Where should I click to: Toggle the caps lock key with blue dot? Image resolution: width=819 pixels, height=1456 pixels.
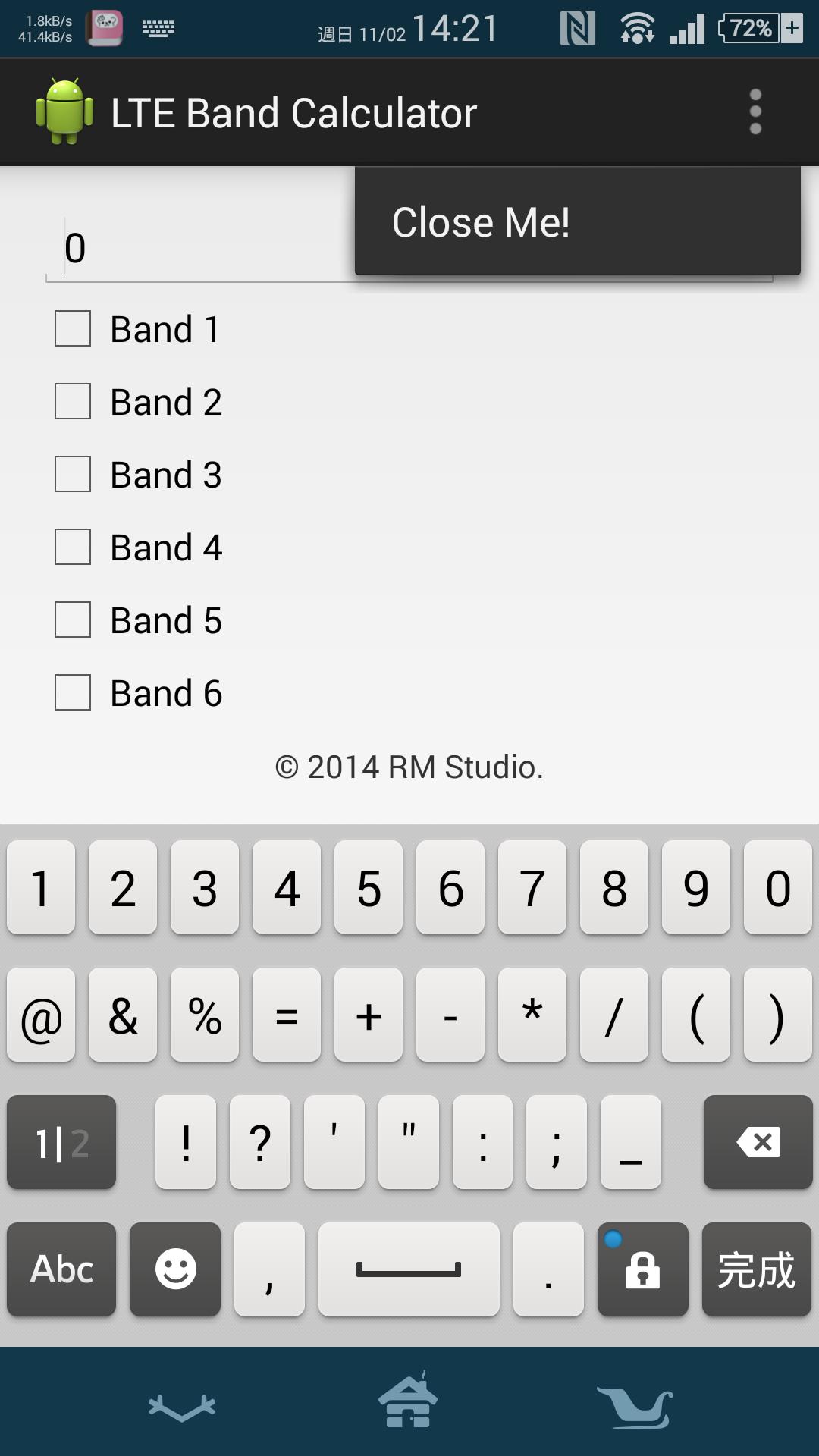[x=642, y=1269]
